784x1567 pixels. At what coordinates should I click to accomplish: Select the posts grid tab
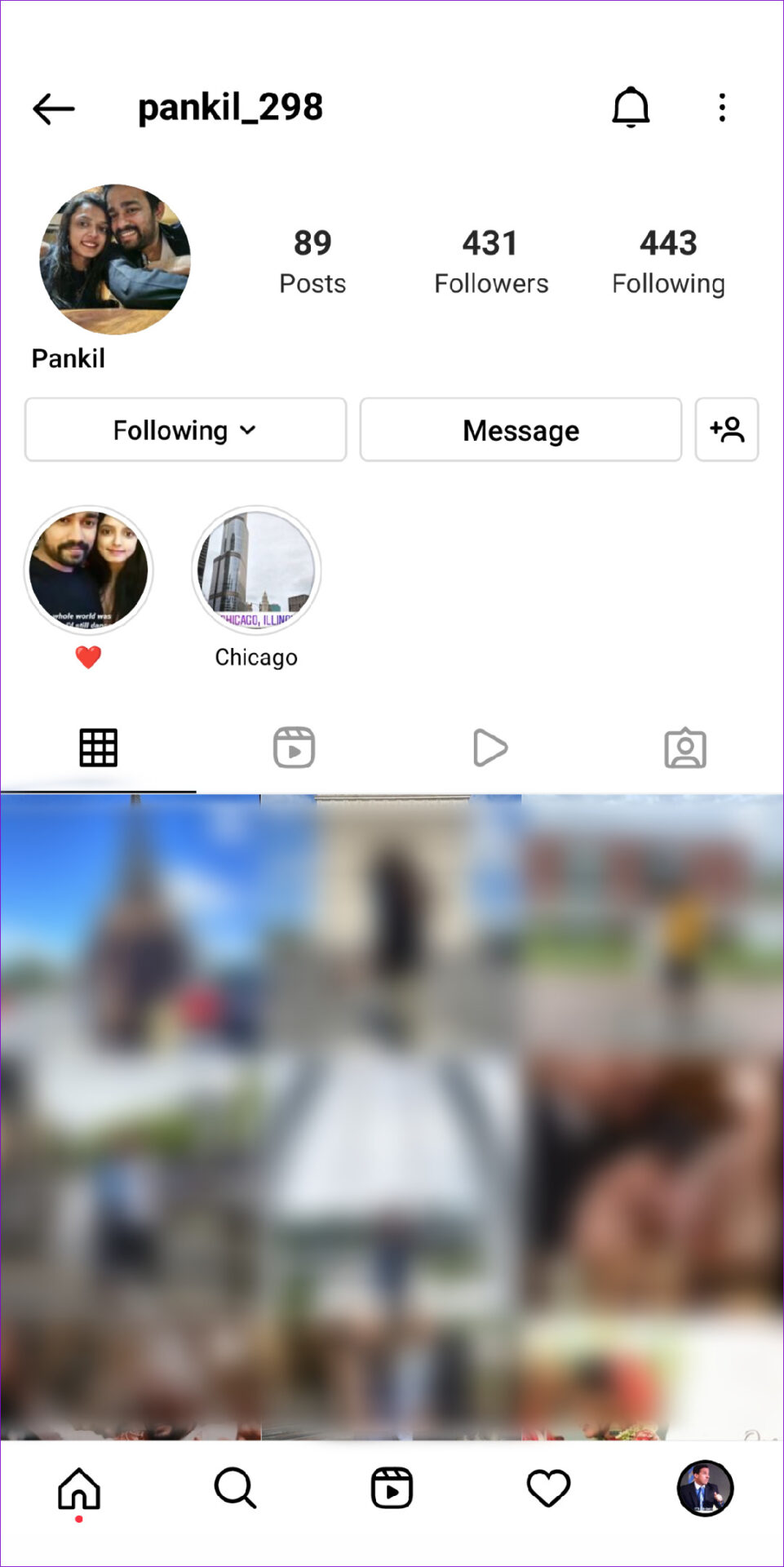pyautogui.click(x=98, y=748)
